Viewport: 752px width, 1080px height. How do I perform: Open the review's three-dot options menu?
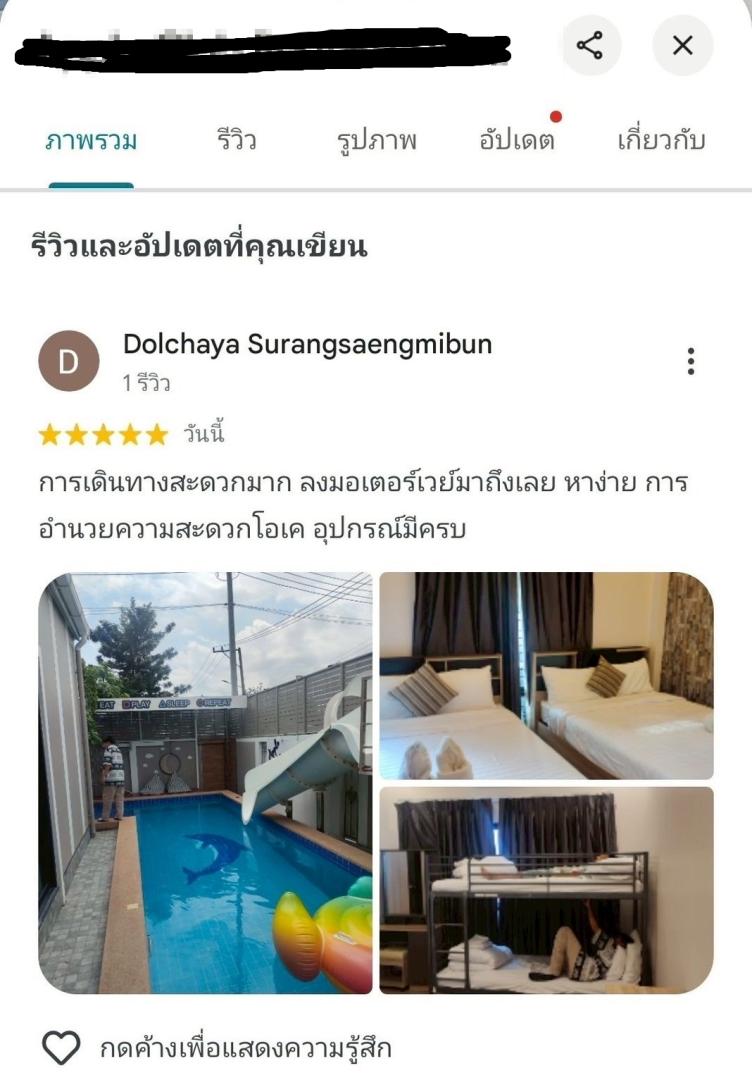pyautogui.click(x=690, y=361)
